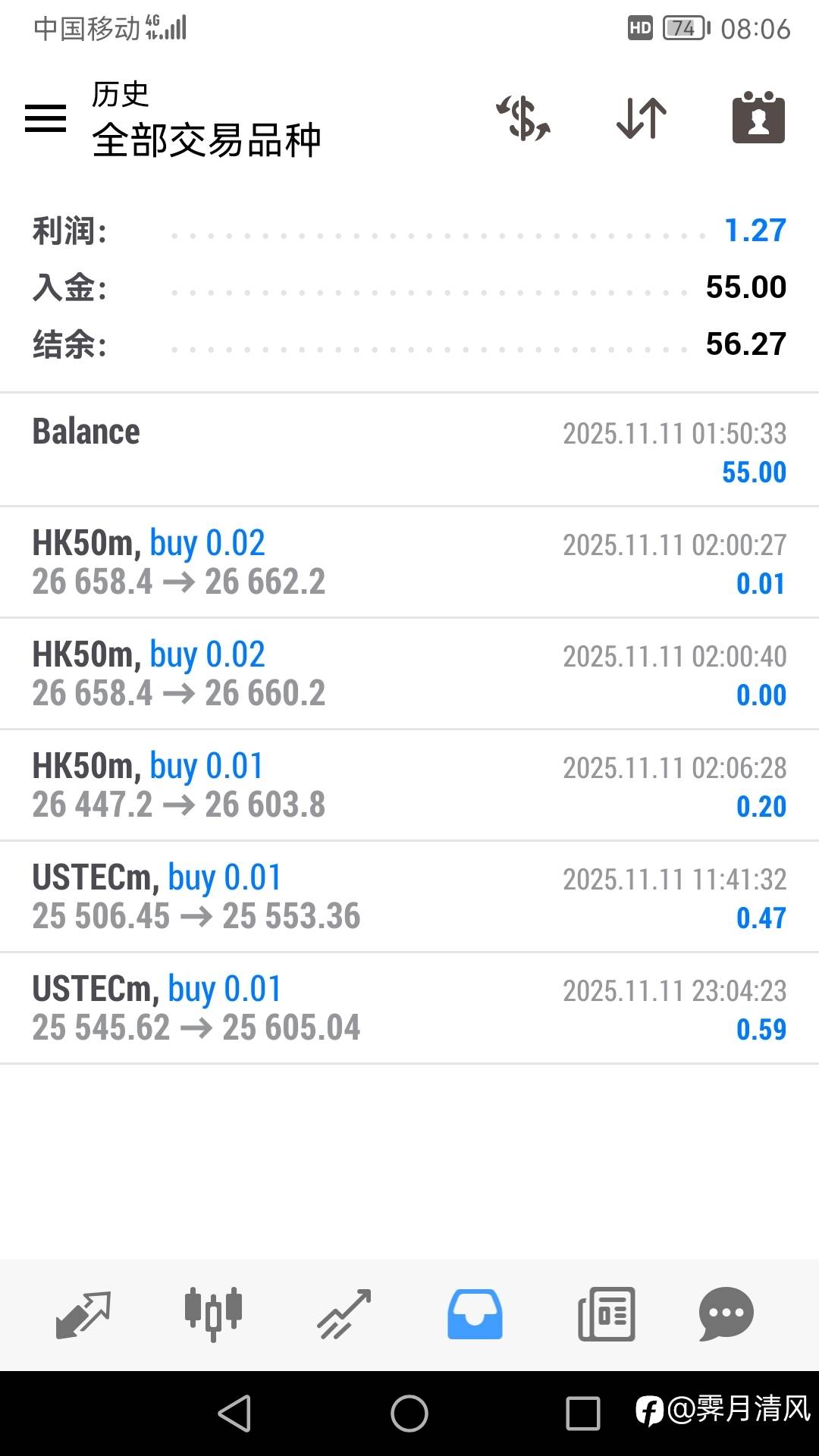Viewport: 819px width, 1456px height.
Task: Open the calendar date range picker
Action: click(758, 118)
